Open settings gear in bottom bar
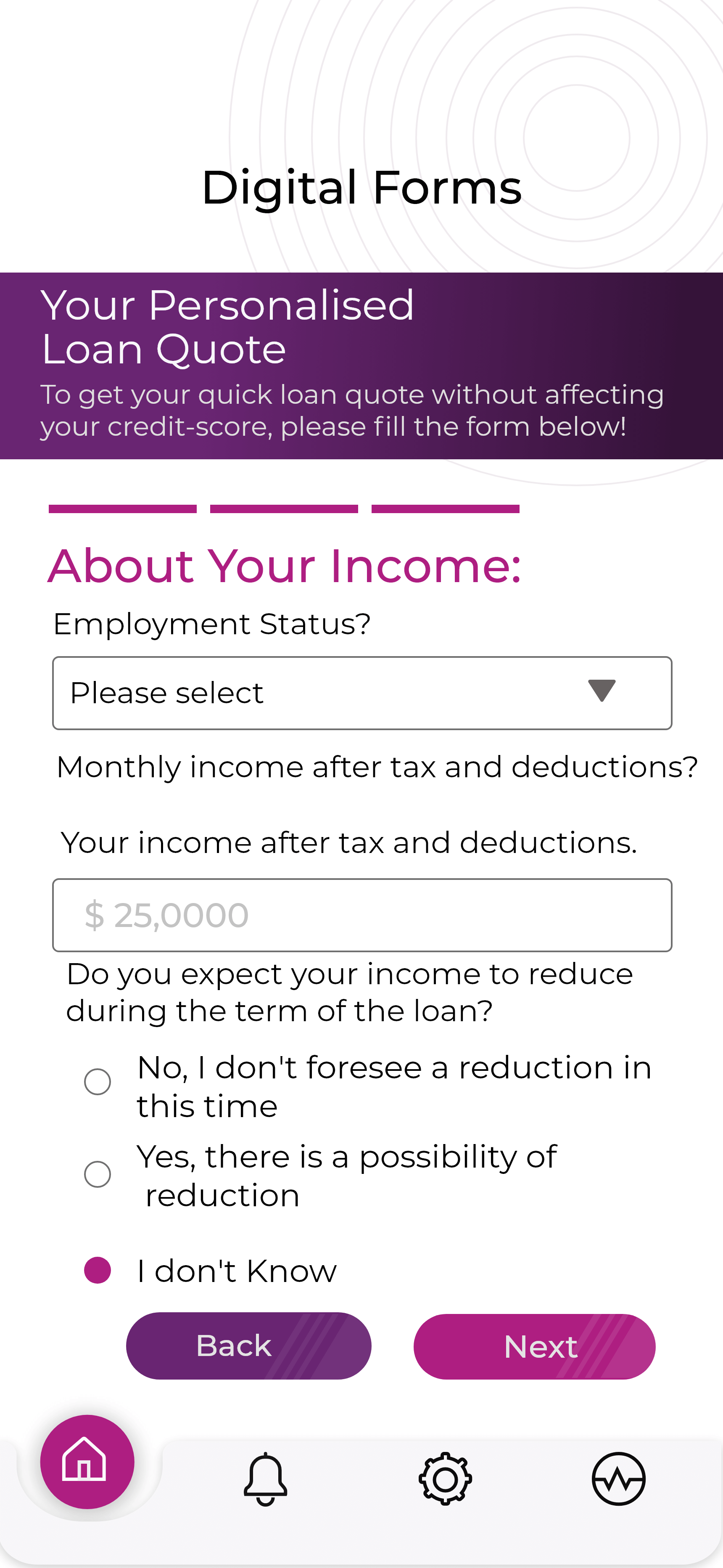Screen dimensions: 723x1568 446,1478
